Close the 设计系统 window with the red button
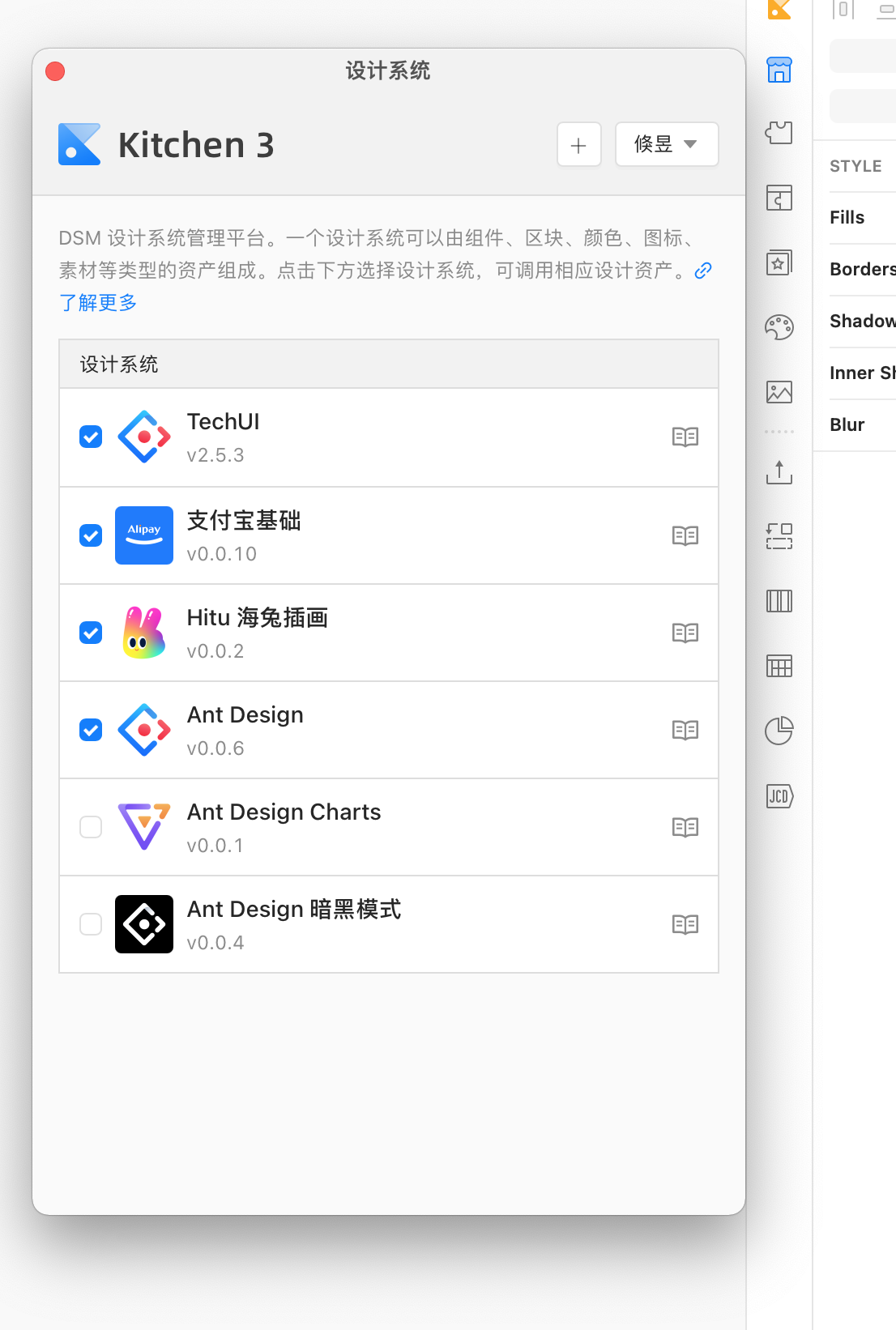 [55, 71]
